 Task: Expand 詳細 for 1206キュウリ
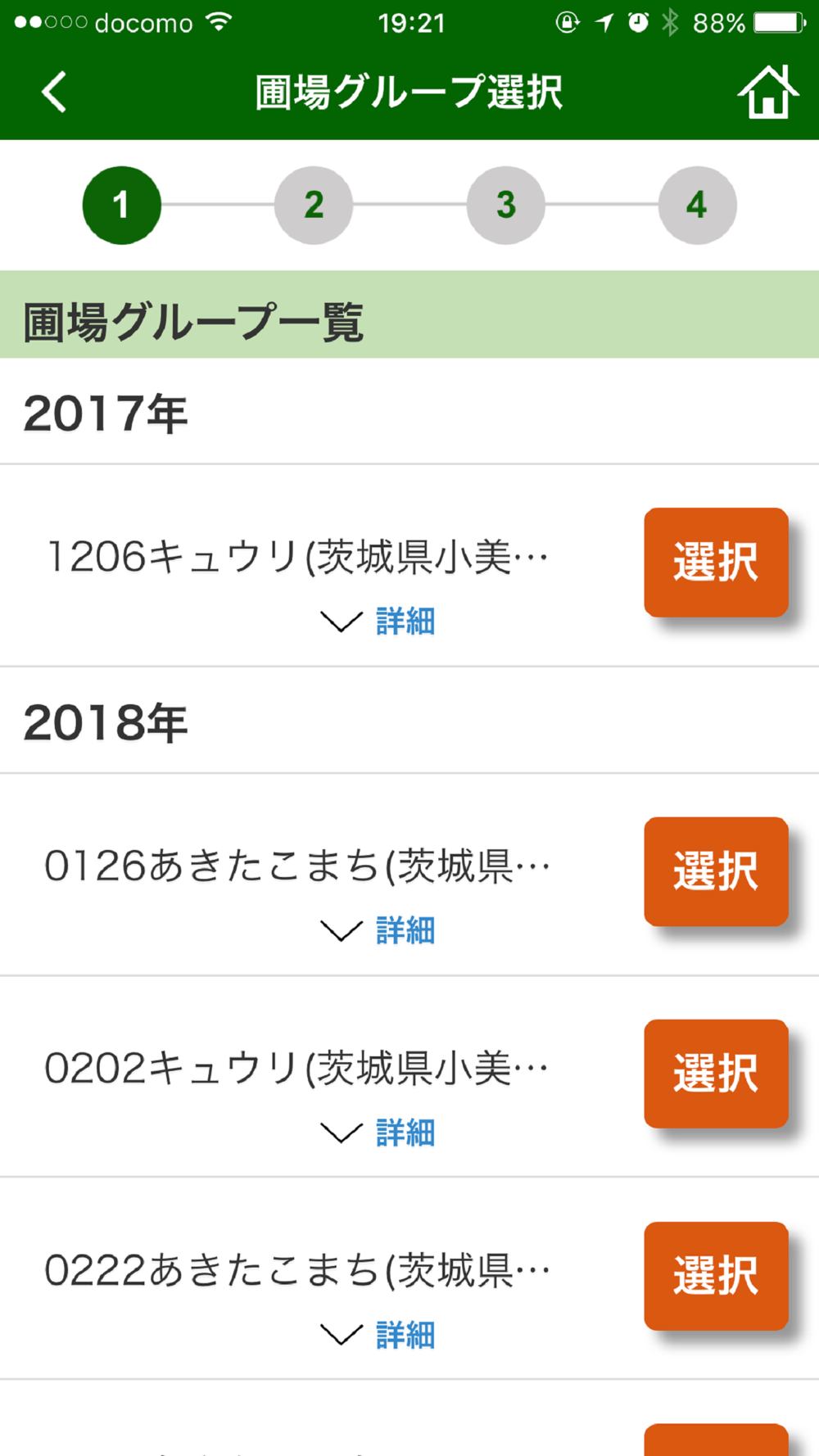point(378,622)
